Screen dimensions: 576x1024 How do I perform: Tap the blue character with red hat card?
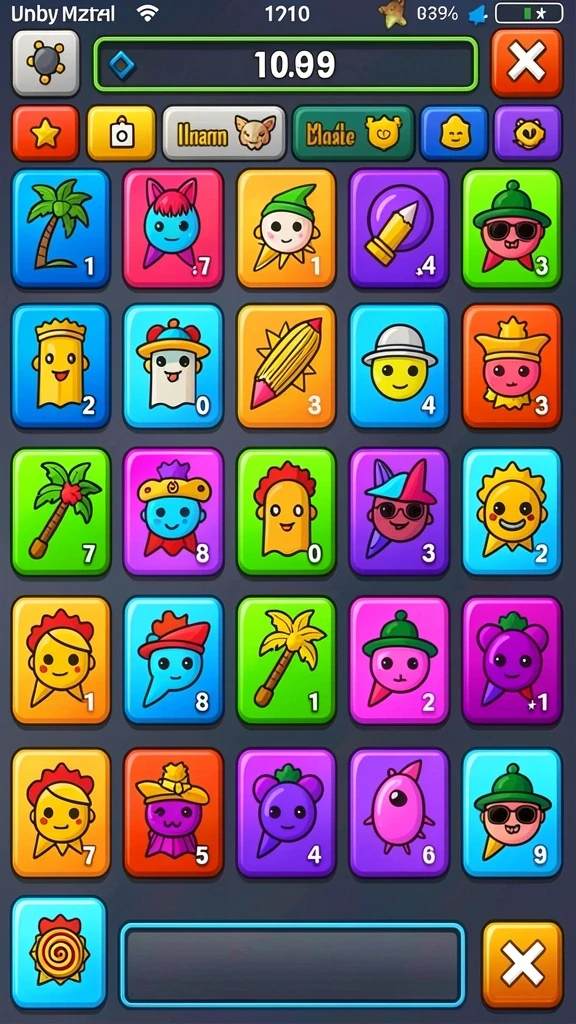(x=173, y=660)
